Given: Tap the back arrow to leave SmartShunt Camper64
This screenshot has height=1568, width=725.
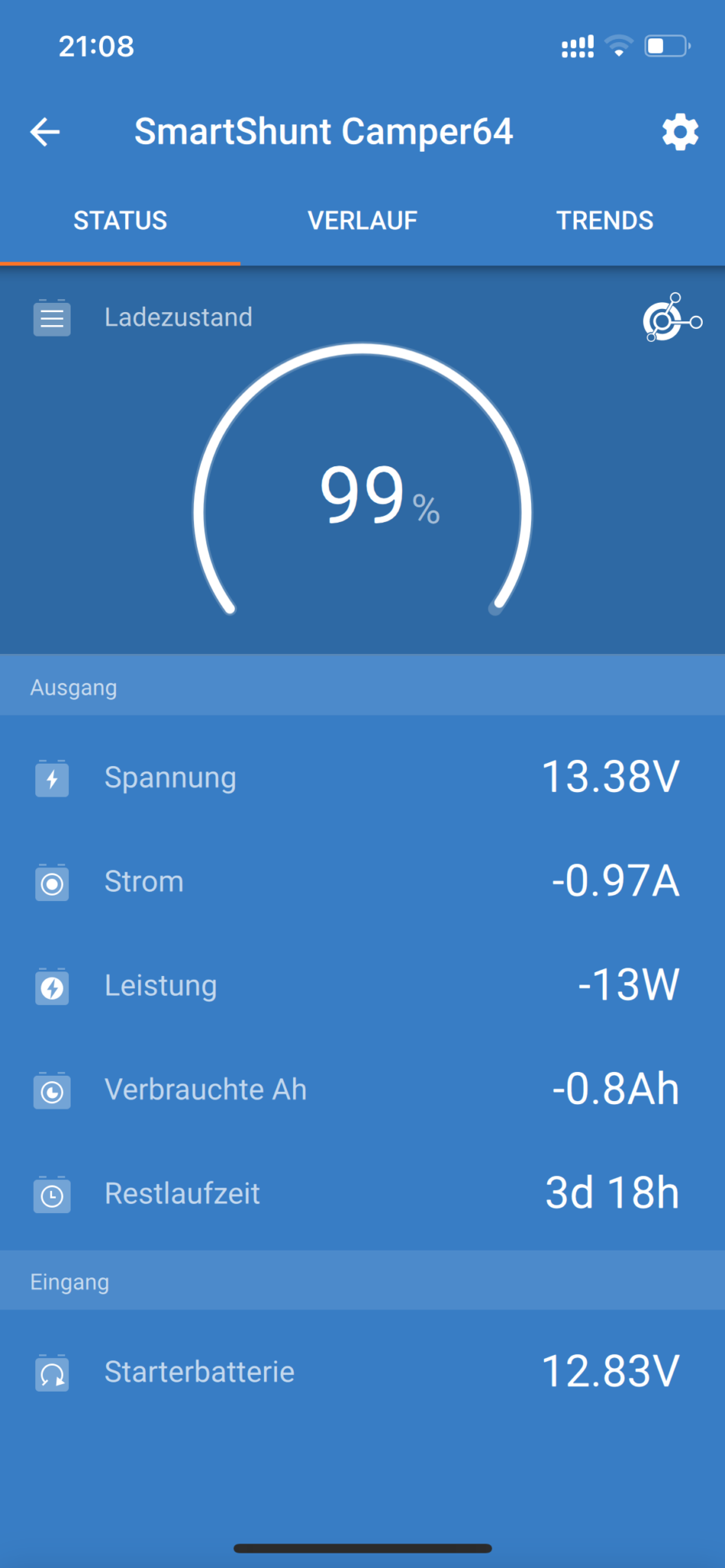Looking at the screenshot, I should click(44, 132).
